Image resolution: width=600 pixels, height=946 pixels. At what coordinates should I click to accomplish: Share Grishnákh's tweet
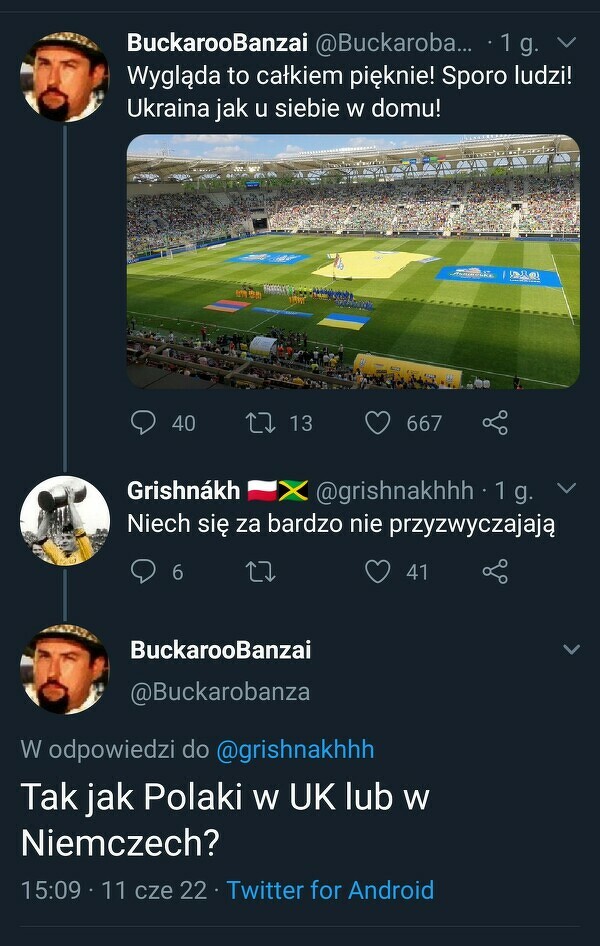click(495, 571)
